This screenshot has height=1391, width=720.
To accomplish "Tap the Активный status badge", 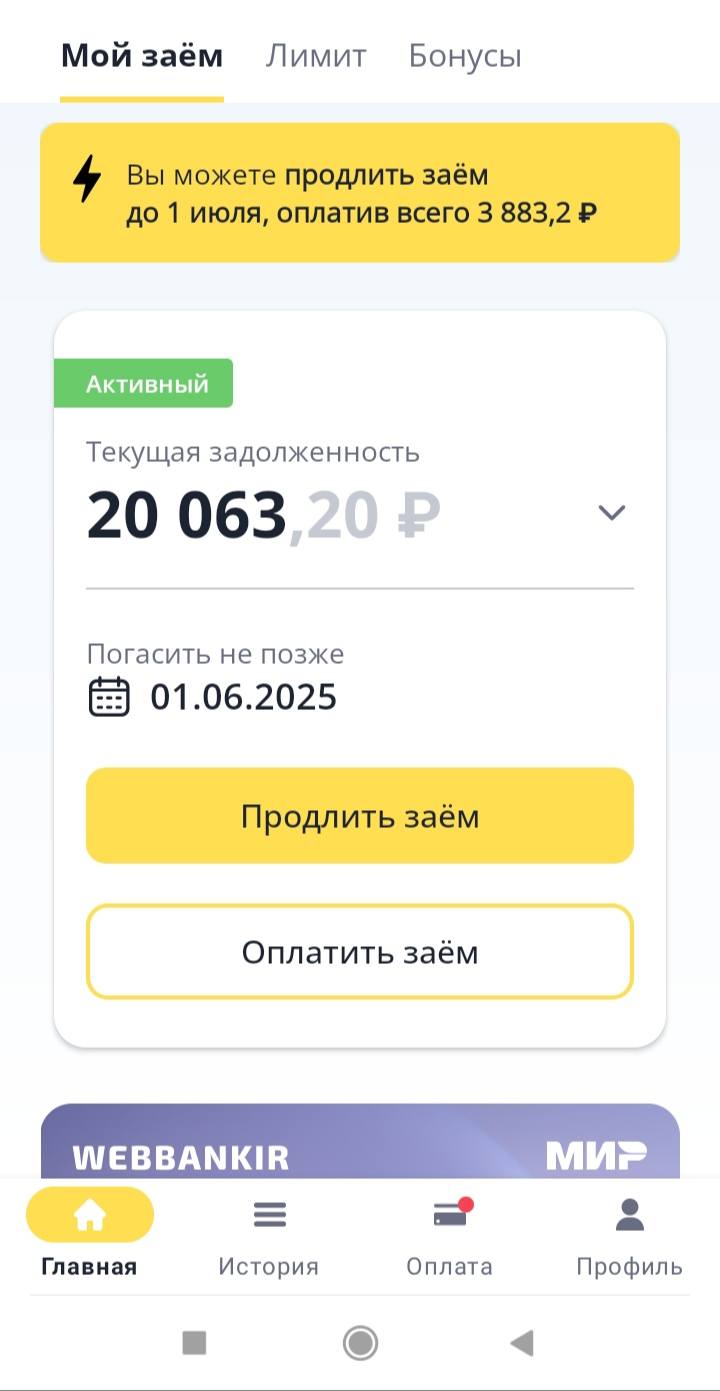I will click(x=143, y=382).
